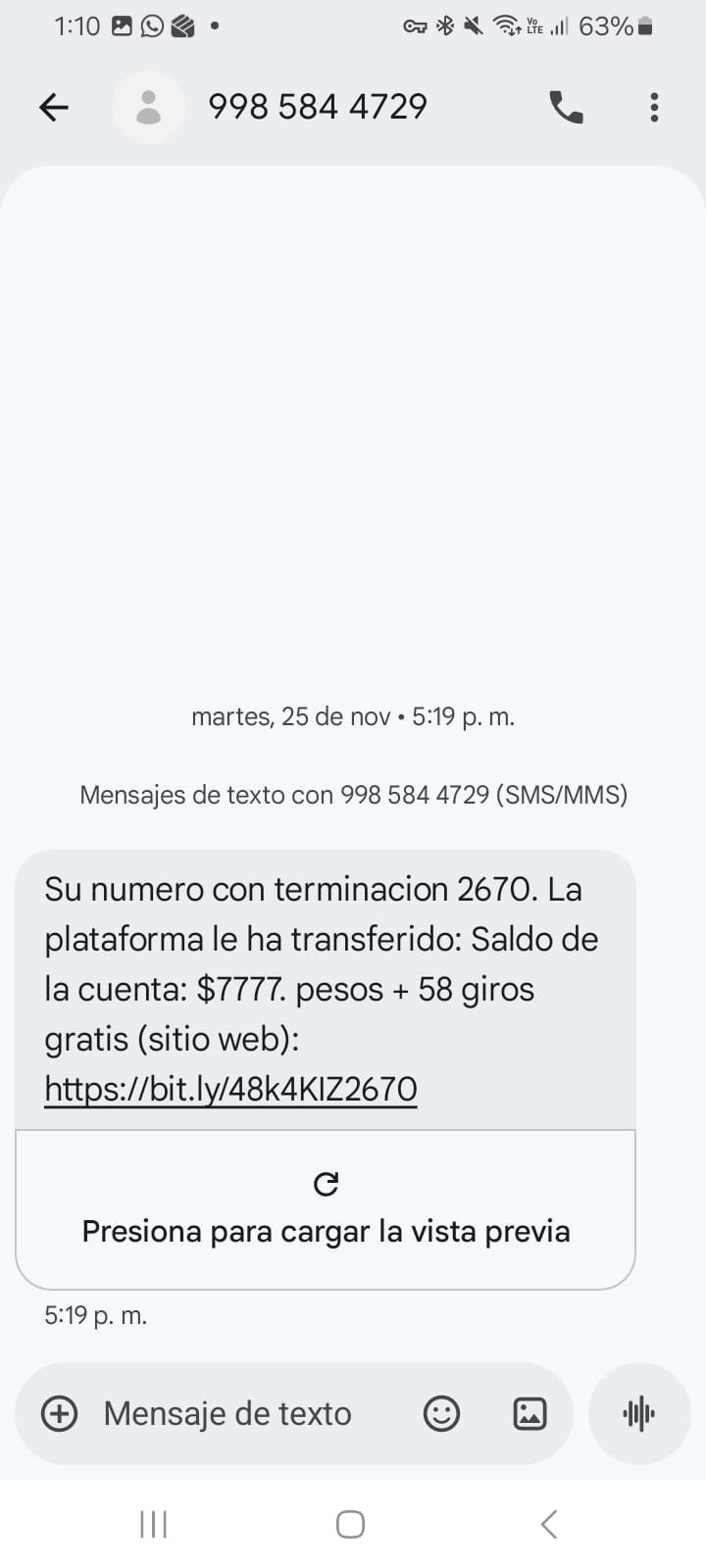Viewport: 706px width, 1568px height.
Task: Go back to the conversations list
Action: 54,107
